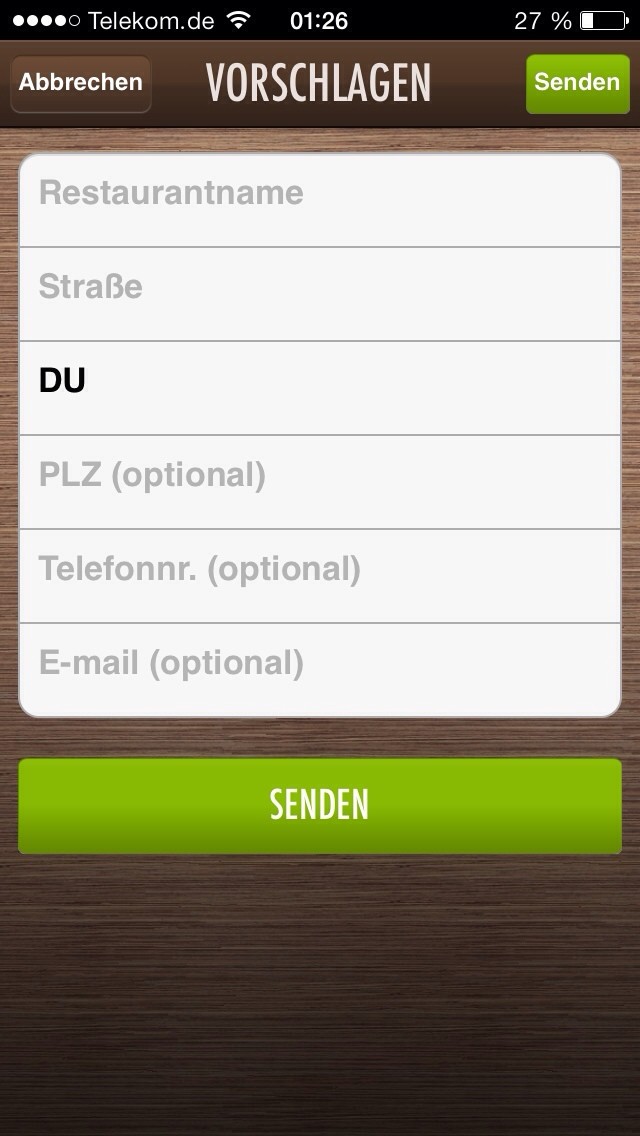Tap Abbrechen to cancel the suggestion
Screen dimensions: 640x1136
coord(80,83)
